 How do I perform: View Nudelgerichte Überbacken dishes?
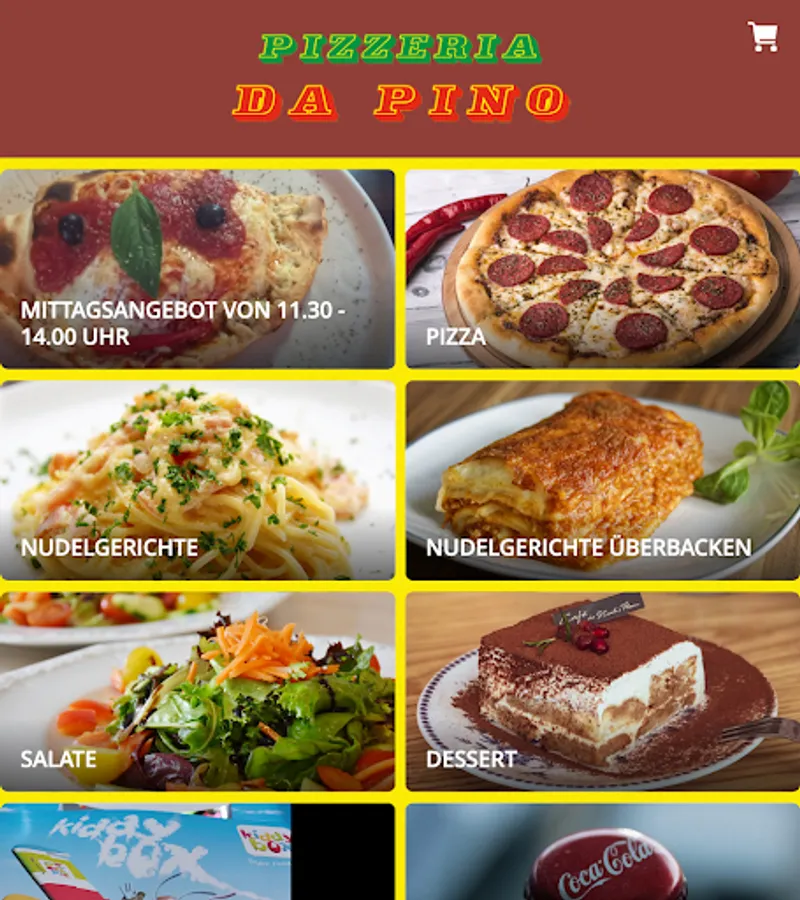tap(602, 480)
